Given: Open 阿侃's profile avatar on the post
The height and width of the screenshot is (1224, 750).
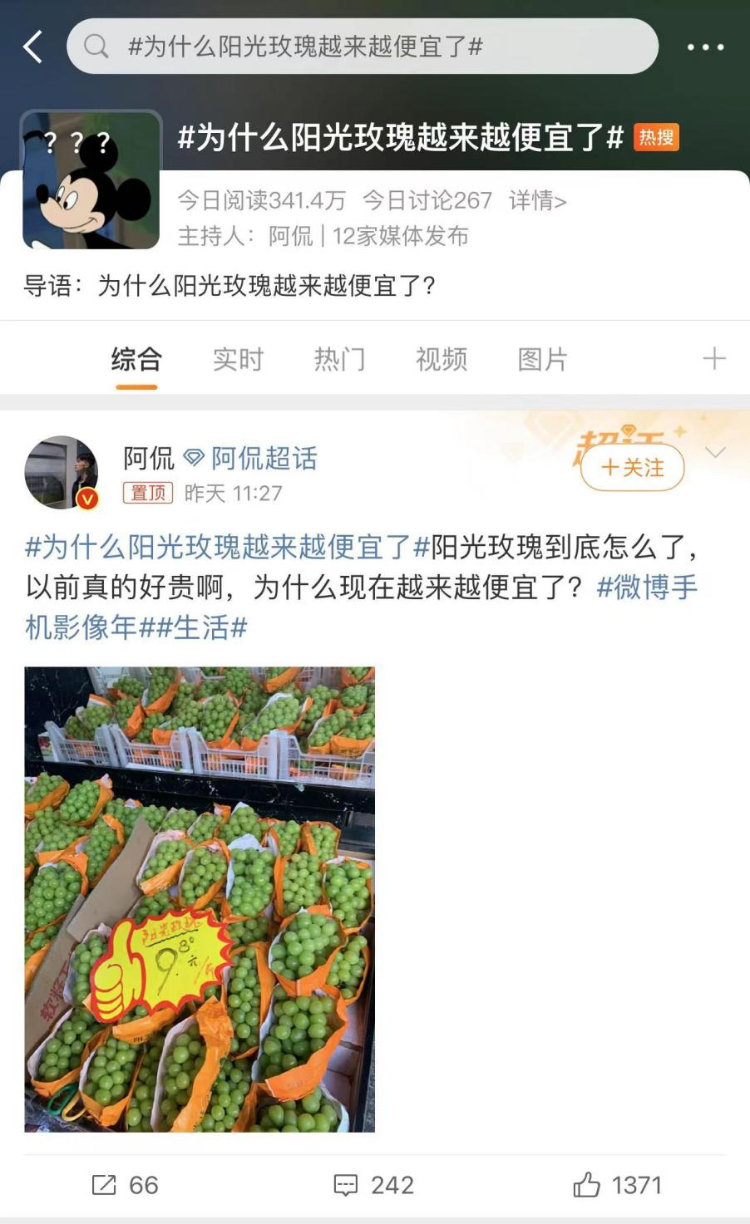Looking at the screenshot, I should pyautogui.click(x=61, y=472).
